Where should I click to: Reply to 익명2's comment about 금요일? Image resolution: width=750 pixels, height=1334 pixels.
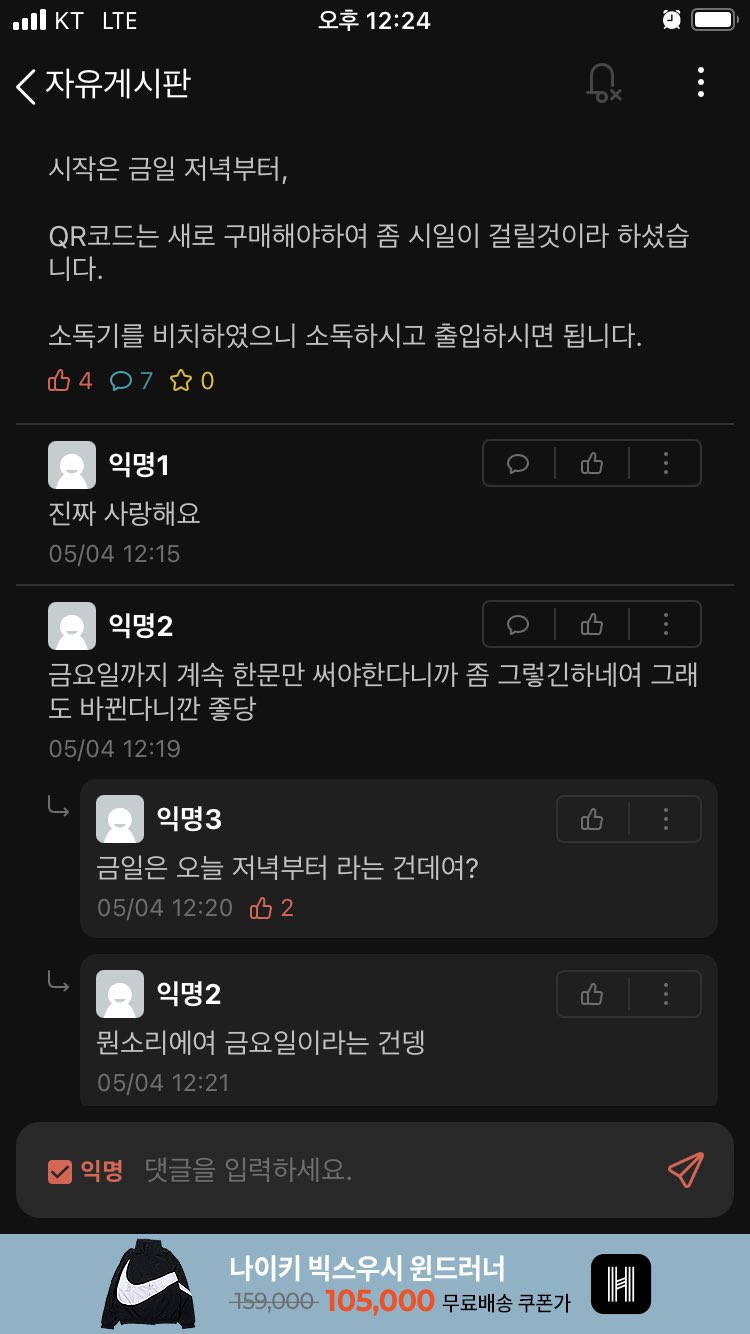coord(518,624)
